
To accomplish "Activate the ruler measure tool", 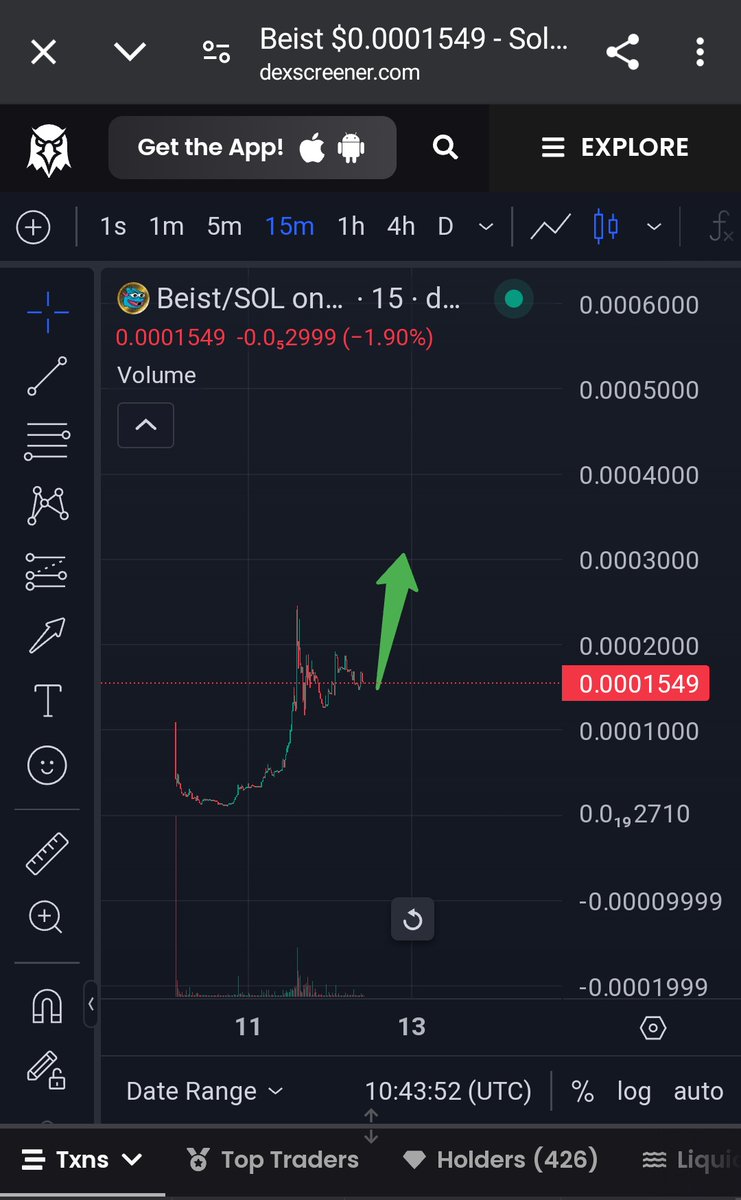I will pyautogui.click(x=47, y=853).
